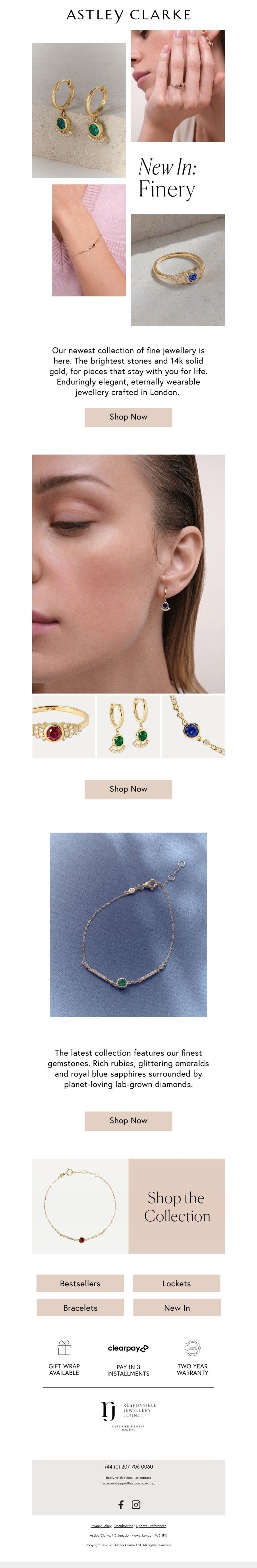Tap Shop Now below the three product thumbnails

tap(128, 789)
